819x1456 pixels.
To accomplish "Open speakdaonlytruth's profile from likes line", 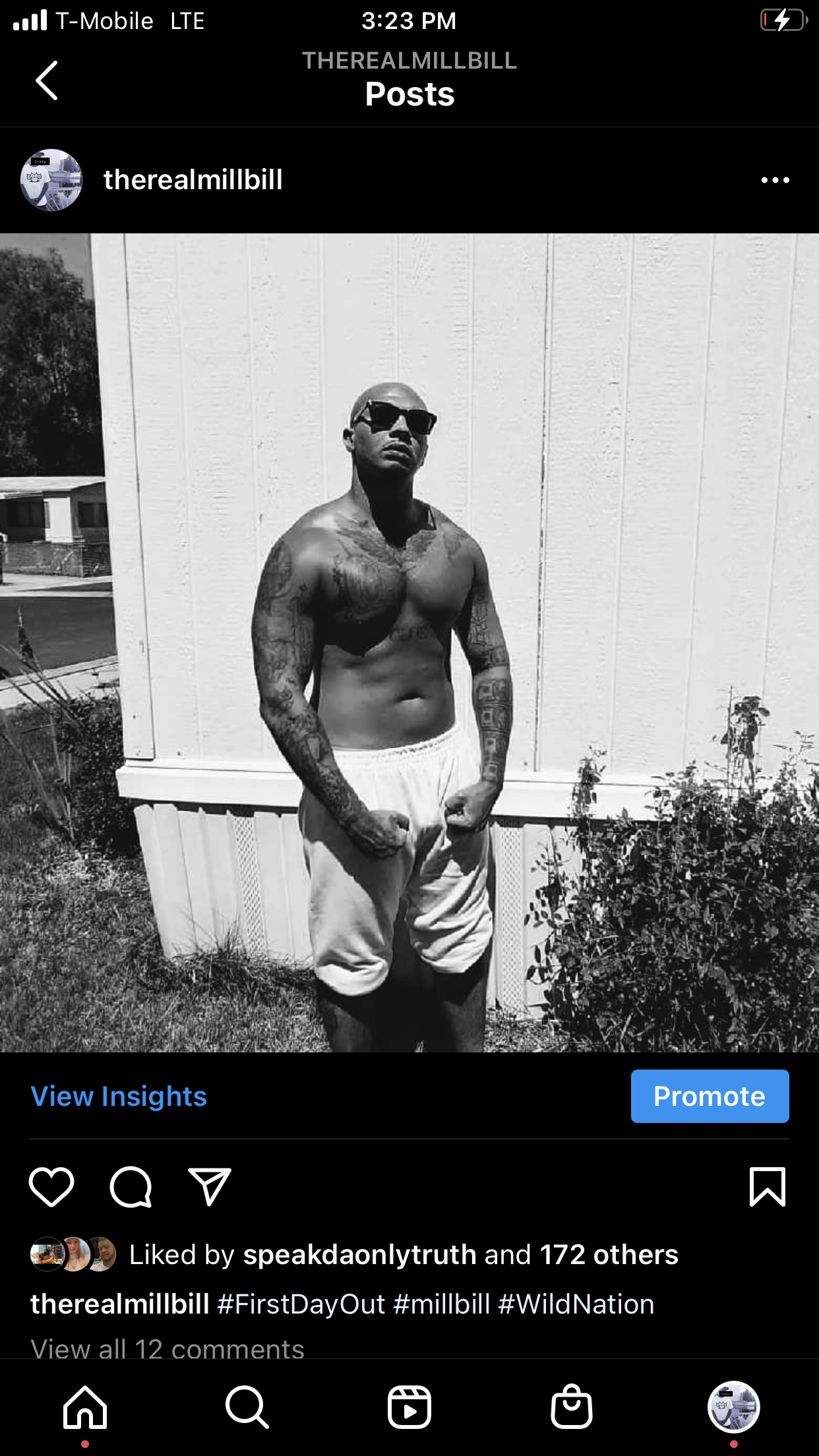I will (x=360, y=1255).
